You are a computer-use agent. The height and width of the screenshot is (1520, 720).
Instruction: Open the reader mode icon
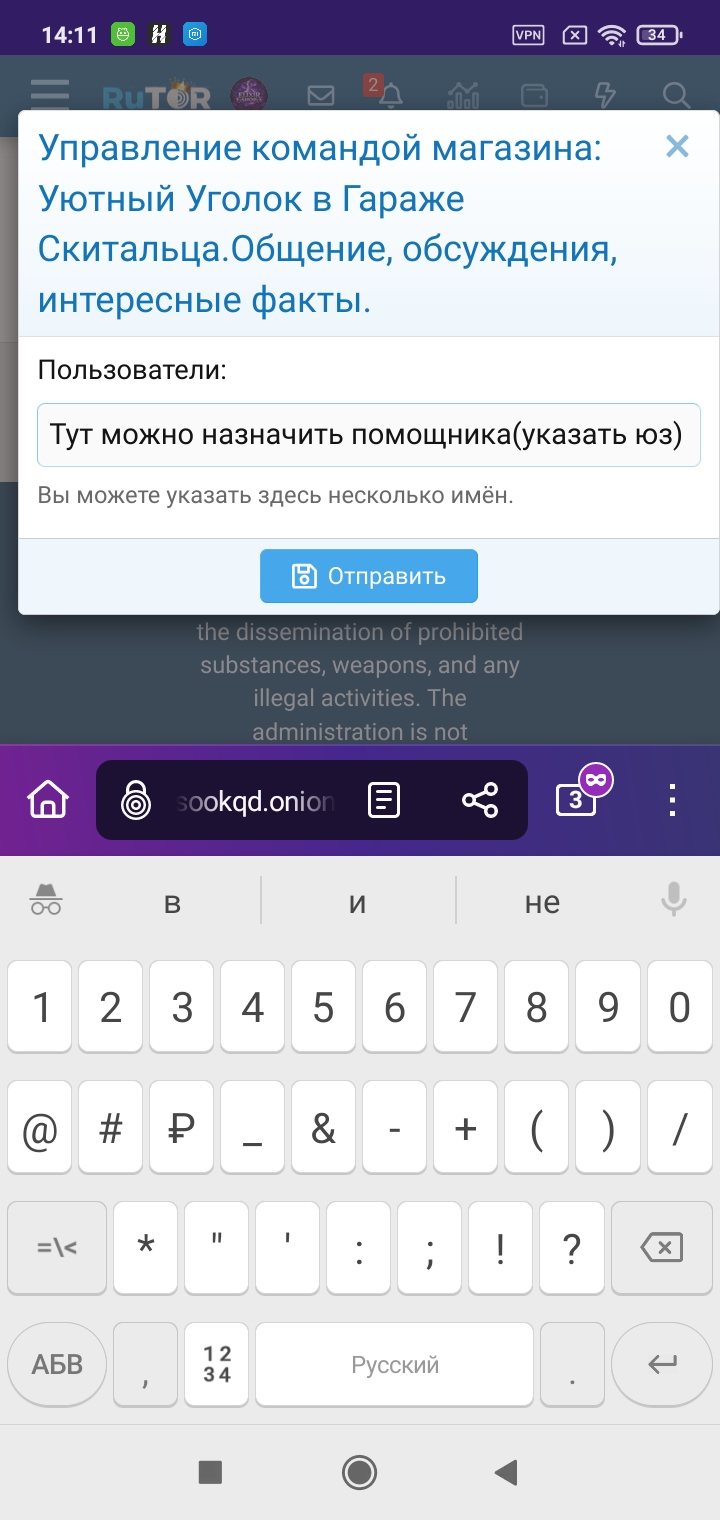tap(384, 800)
